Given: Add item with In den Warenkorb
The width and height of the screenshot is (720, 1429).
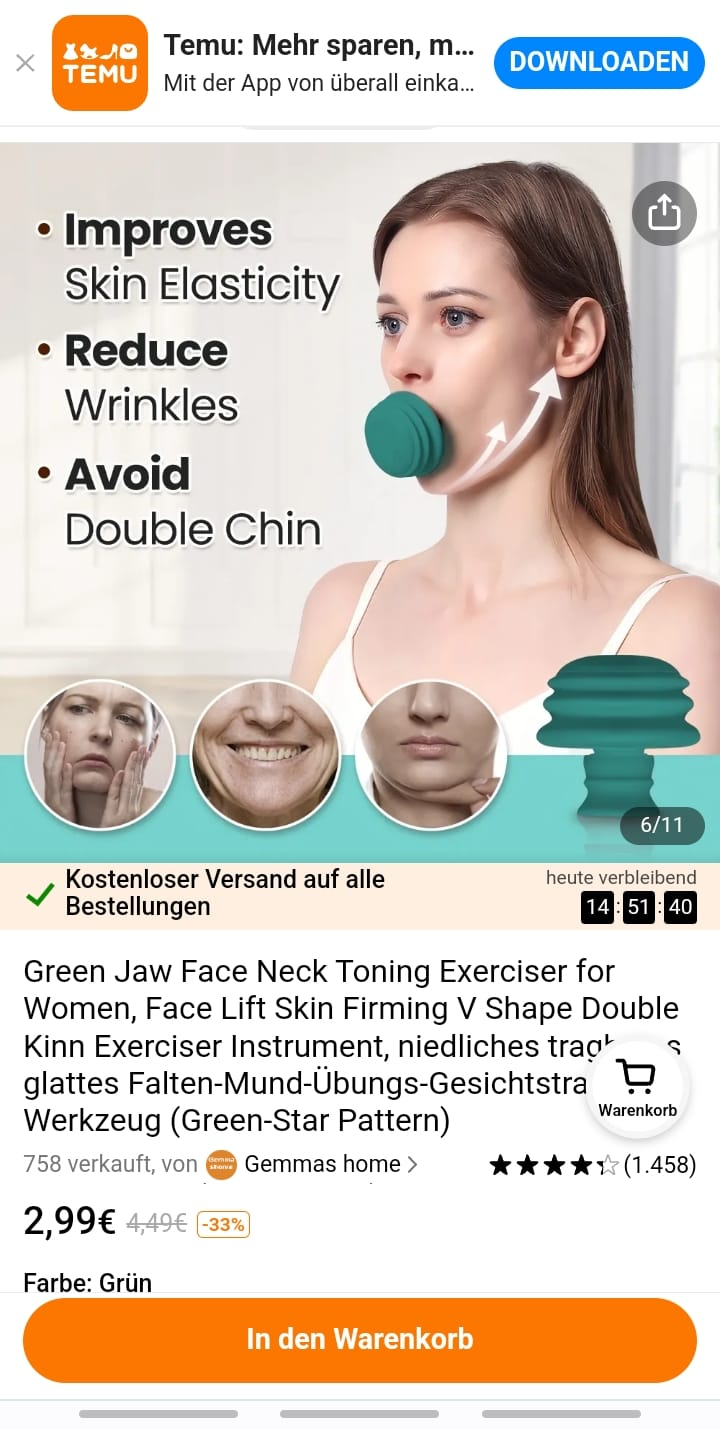Looking at the screenshot, I should pyautogui.click(x=360, y=1339).
